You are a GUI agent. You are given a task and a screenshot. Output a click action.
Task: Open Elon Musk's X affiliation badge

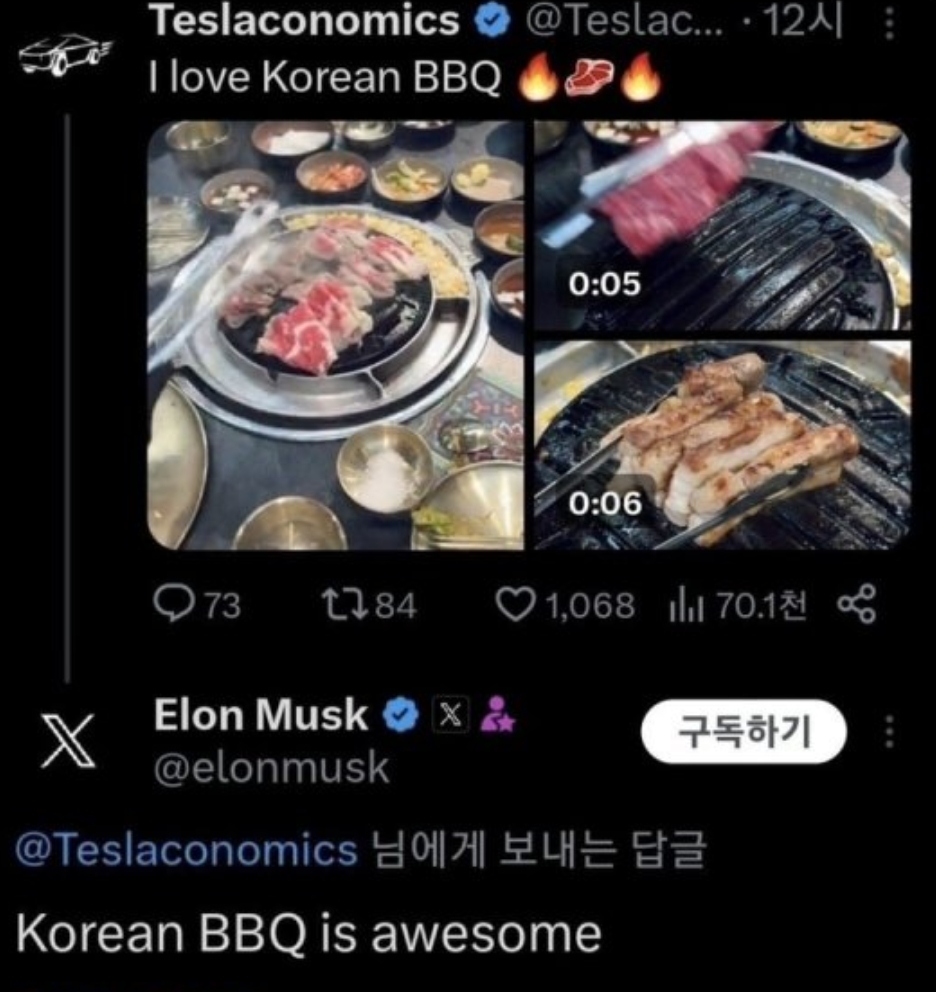(449, 715)
